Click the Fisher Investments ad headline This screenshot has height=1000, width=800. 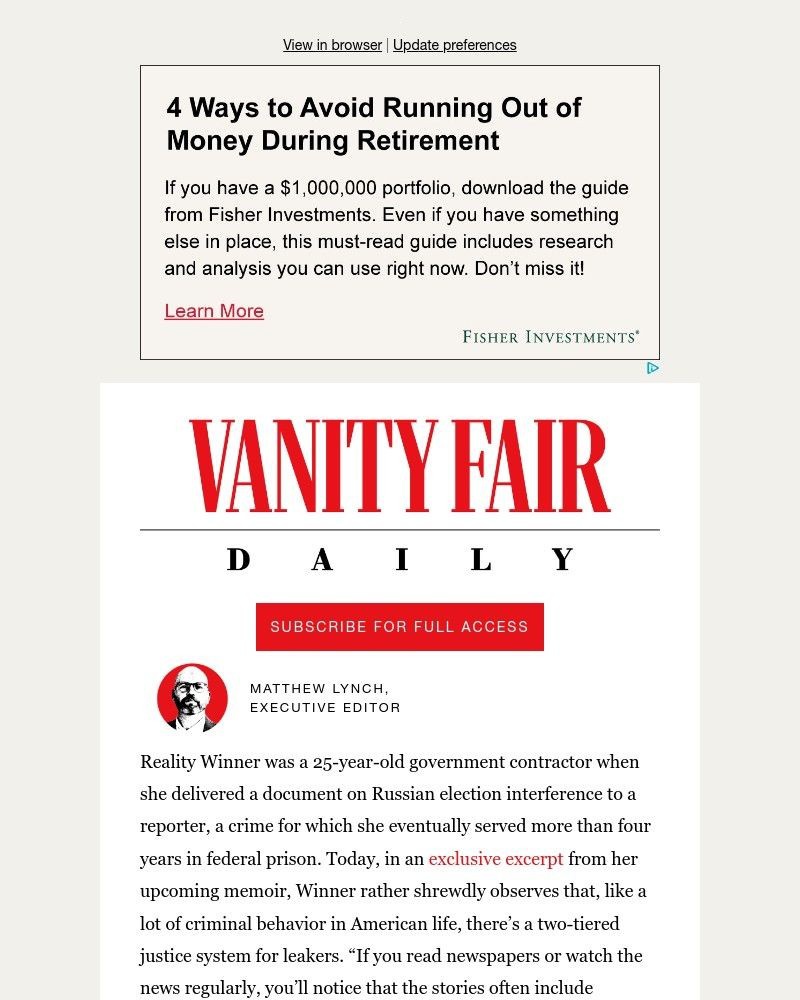click(373, 124)
